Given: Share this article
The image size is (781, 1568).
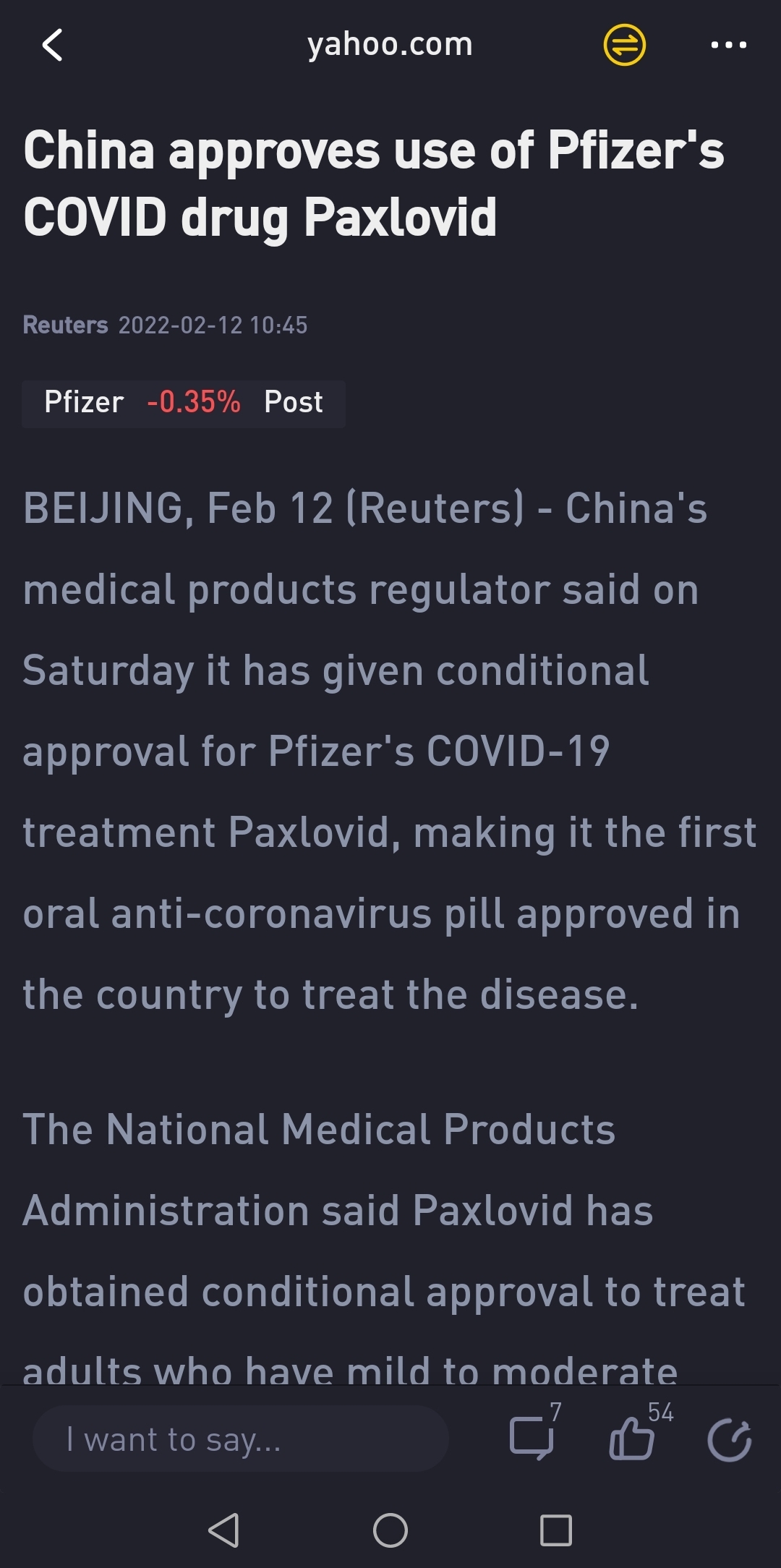Looking at the screenshot, I should click(729, 1439).
